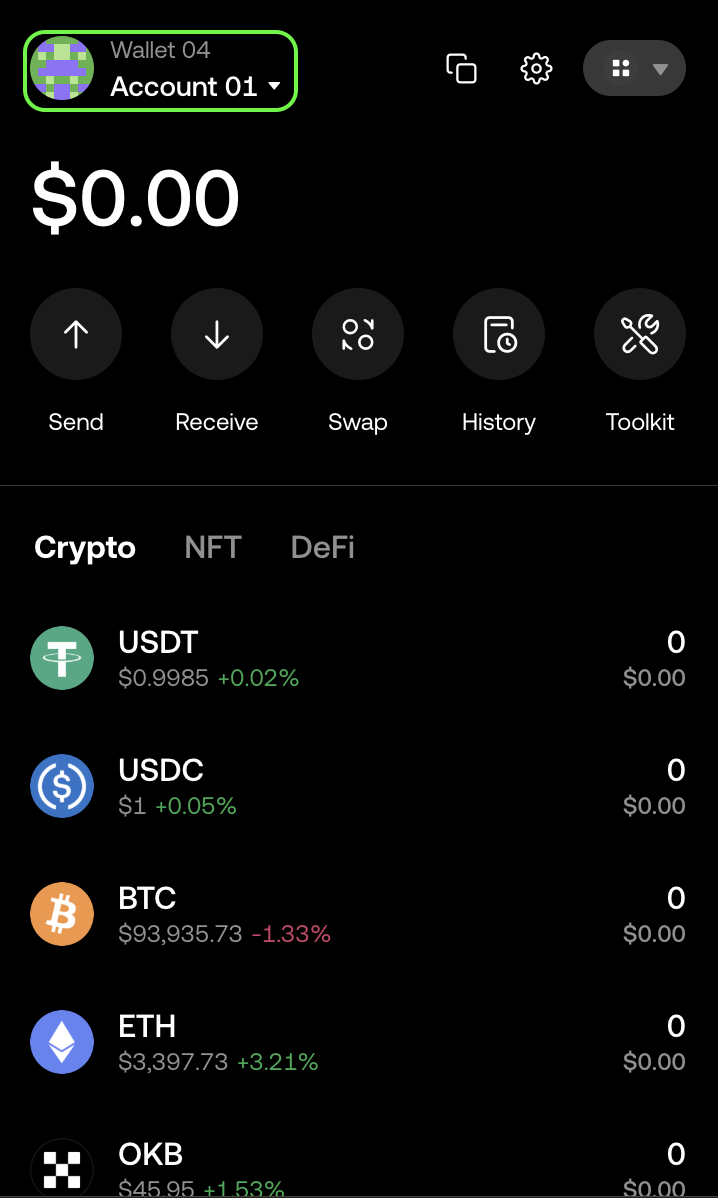This screenshot has height=1198, width=718.
Task: Tap the Receive button
Action: click(217, 335)
